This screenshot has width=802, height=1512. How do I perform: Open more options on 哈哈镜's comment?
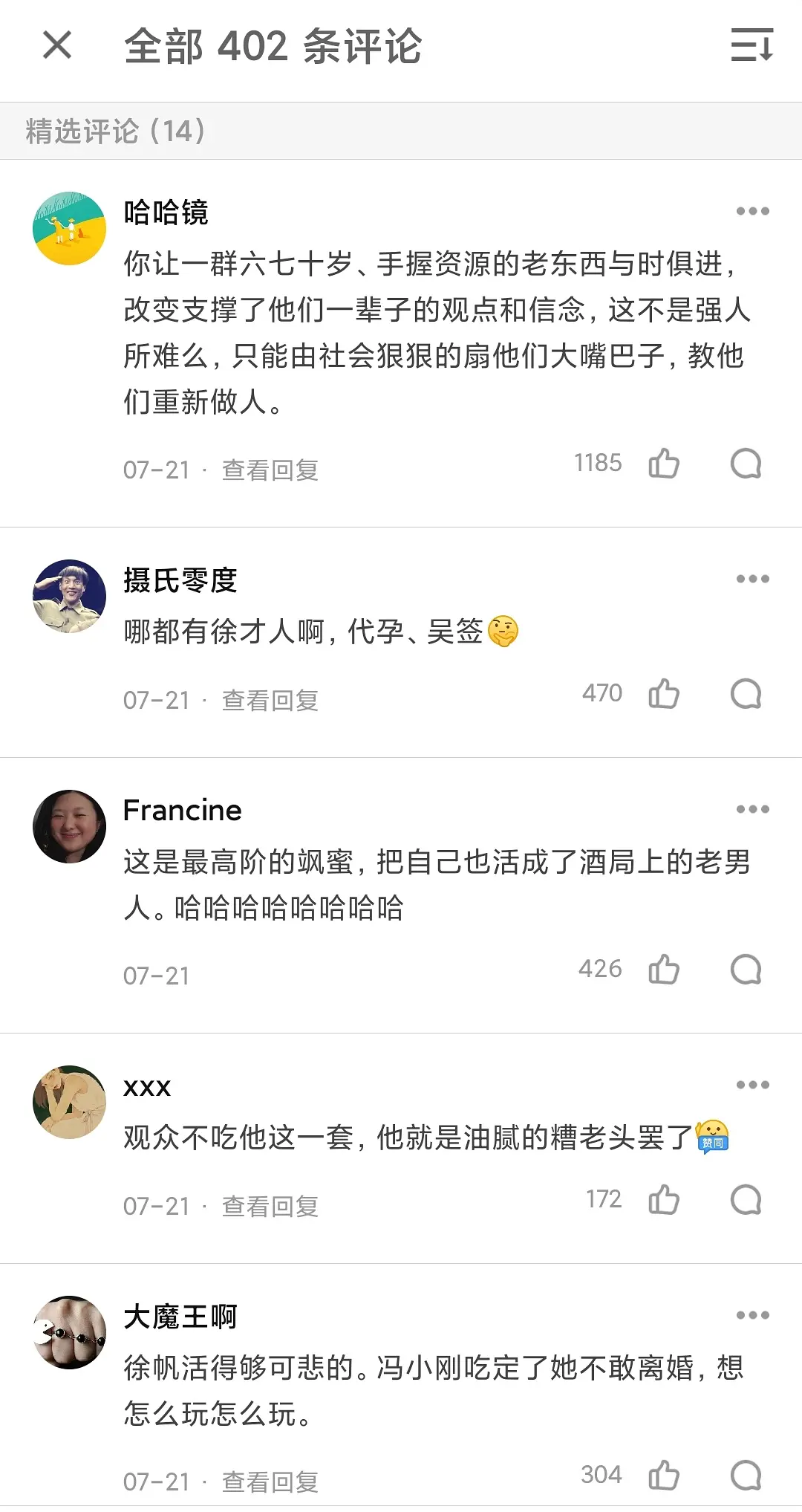[x=752, y=211]
